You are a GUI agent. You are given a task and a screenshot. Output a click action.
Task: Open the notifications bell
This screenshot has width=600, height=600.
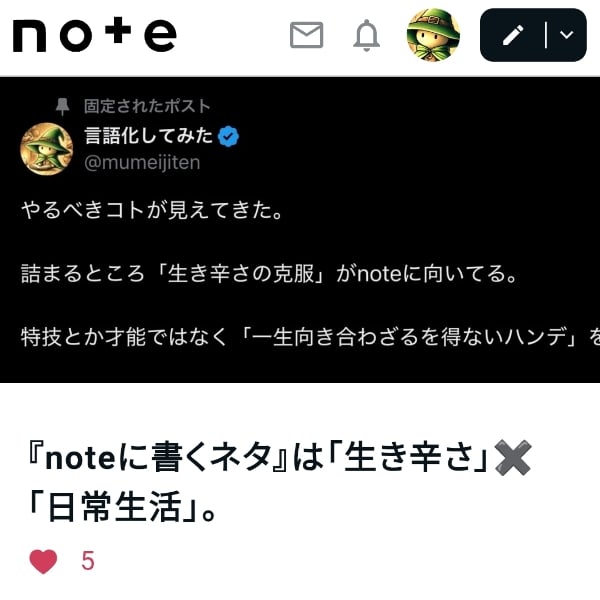[367, 36]
